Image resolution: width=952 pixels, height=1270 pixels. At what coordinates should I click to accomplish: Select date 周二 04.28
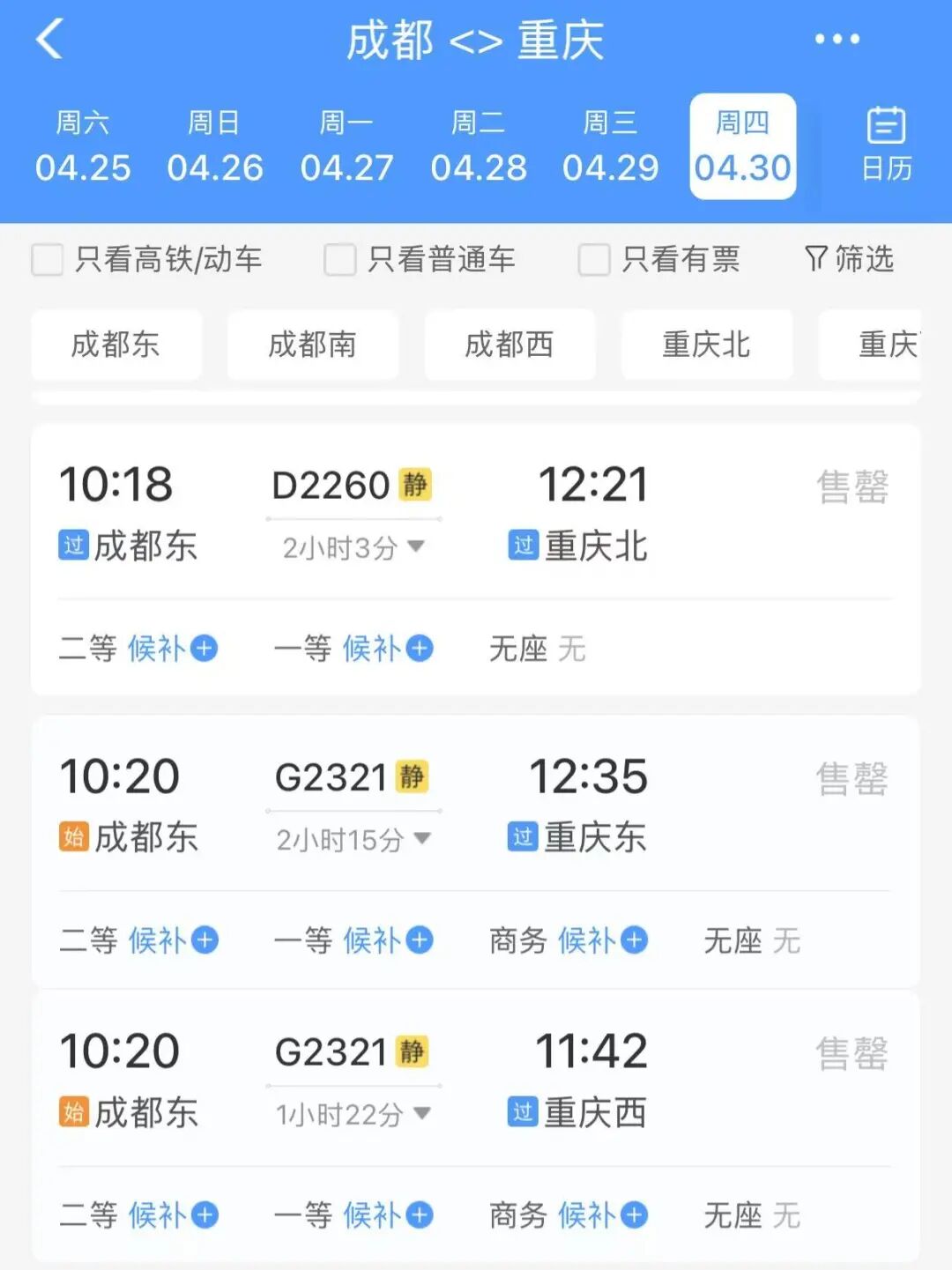pos(479,147)
